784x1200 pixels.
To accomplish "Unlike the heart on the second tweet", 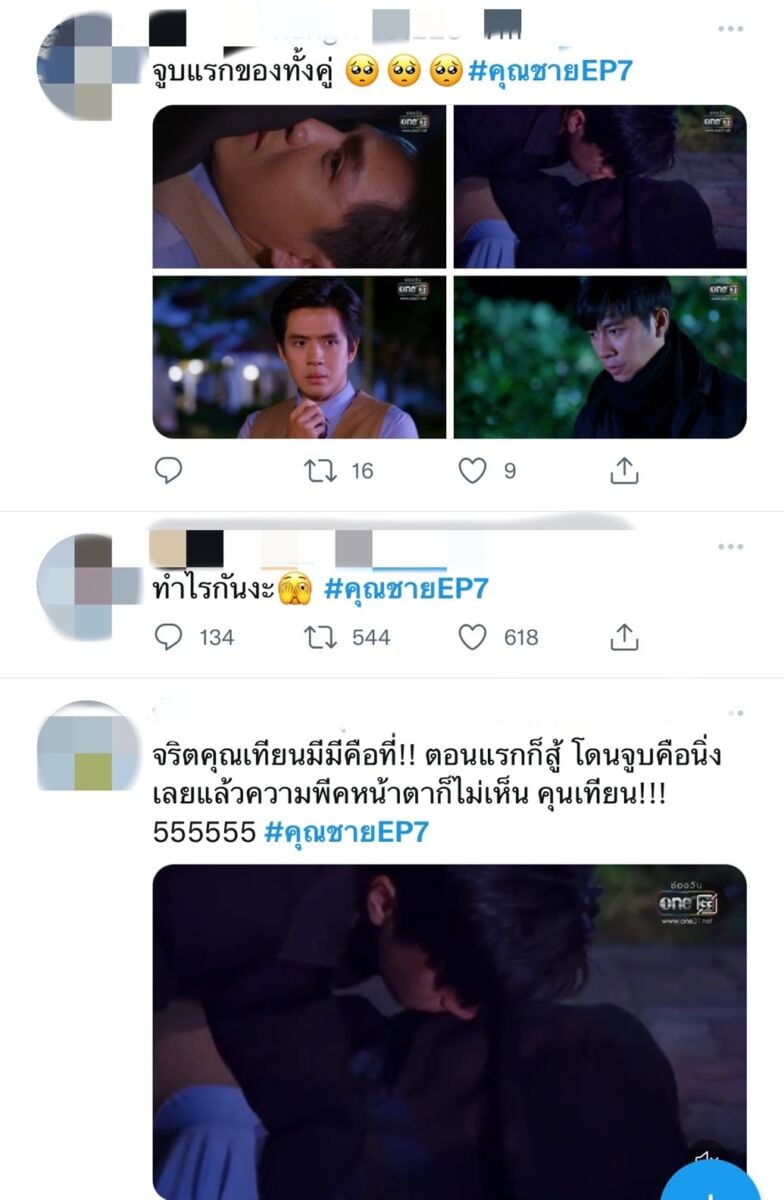I will coord(475,636).
